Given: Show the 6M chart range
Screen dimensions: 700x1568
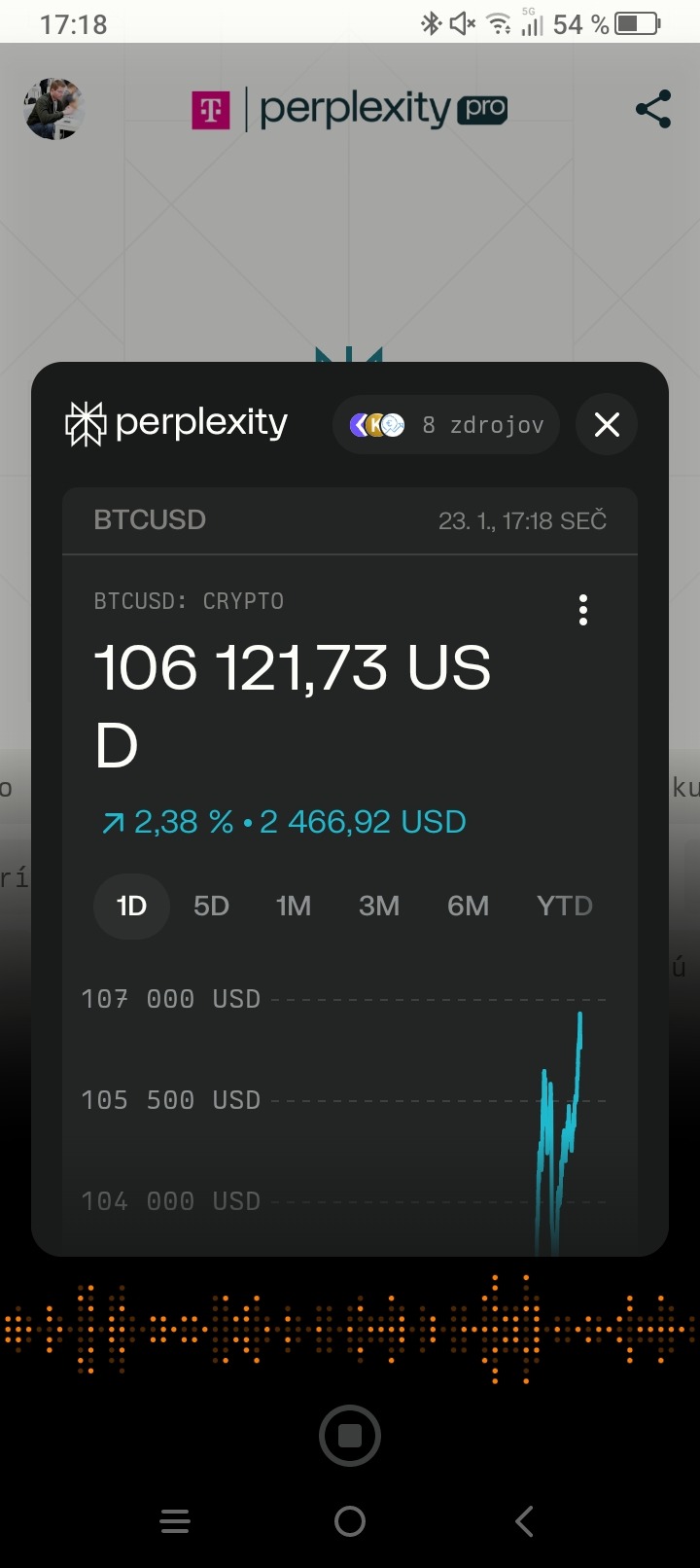Looking at the screenshot, I should (468, 907).
